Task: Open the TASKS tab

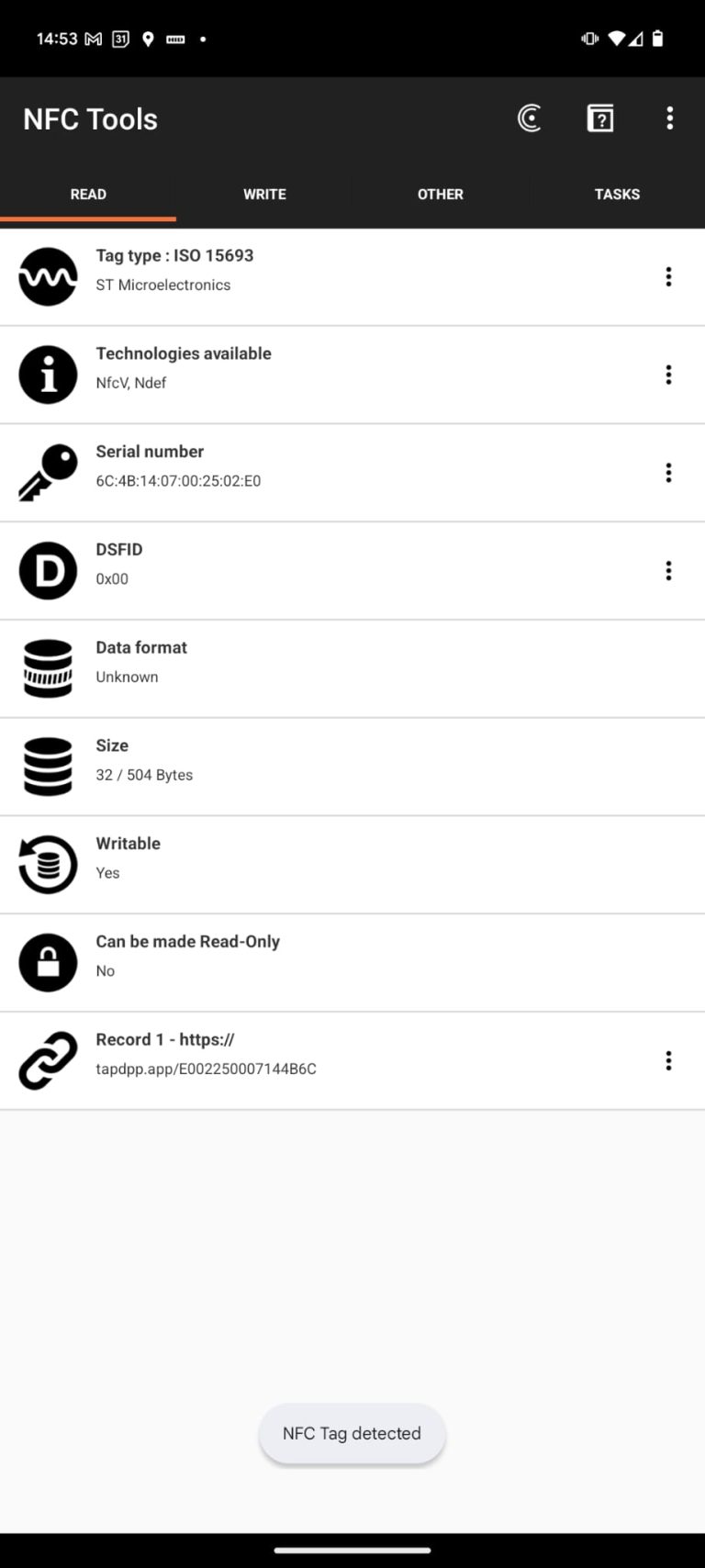Action: (x=617, y=194)
